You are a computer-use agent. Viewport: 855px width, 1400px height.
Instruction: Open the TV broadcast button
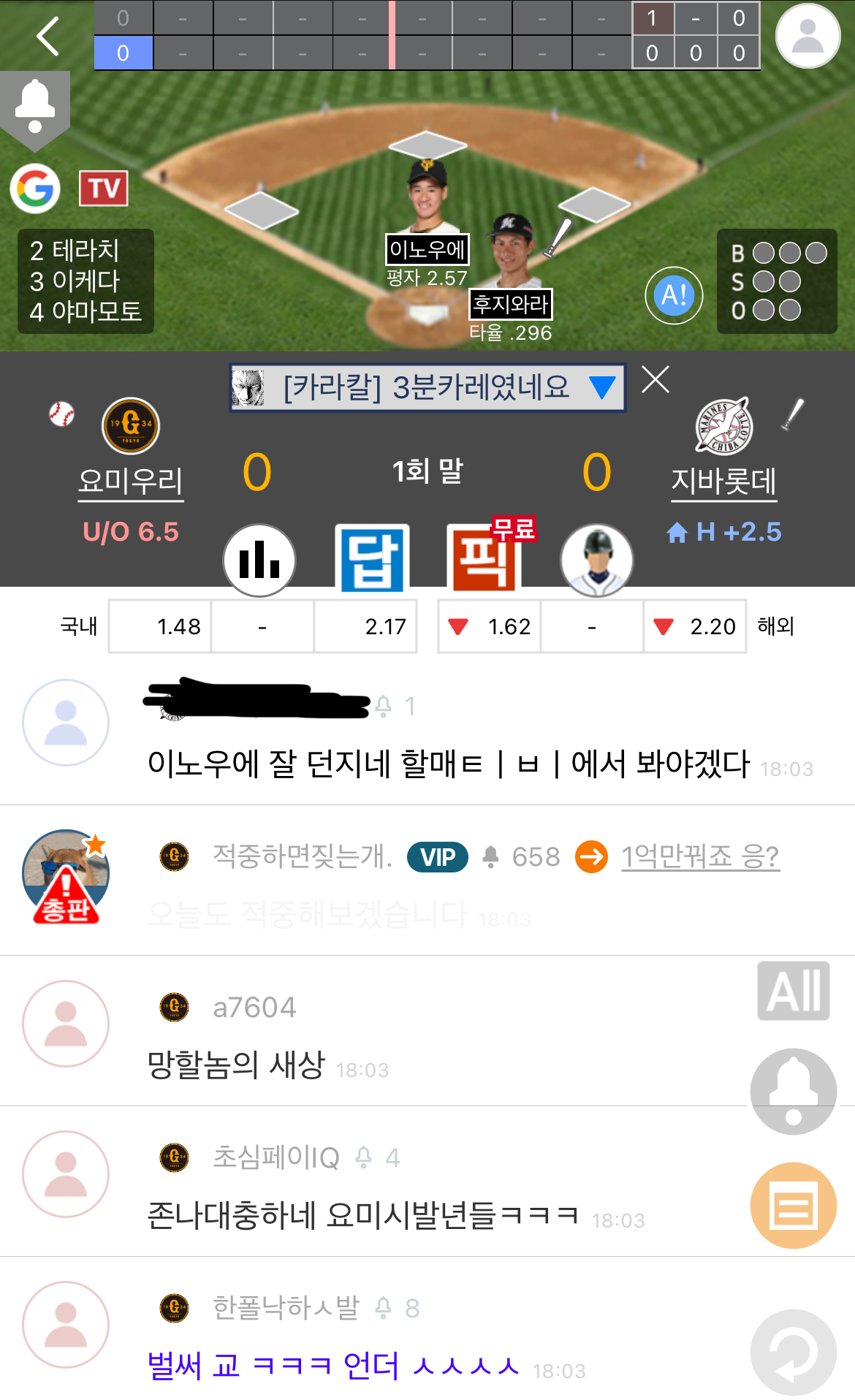coord(104,189)
